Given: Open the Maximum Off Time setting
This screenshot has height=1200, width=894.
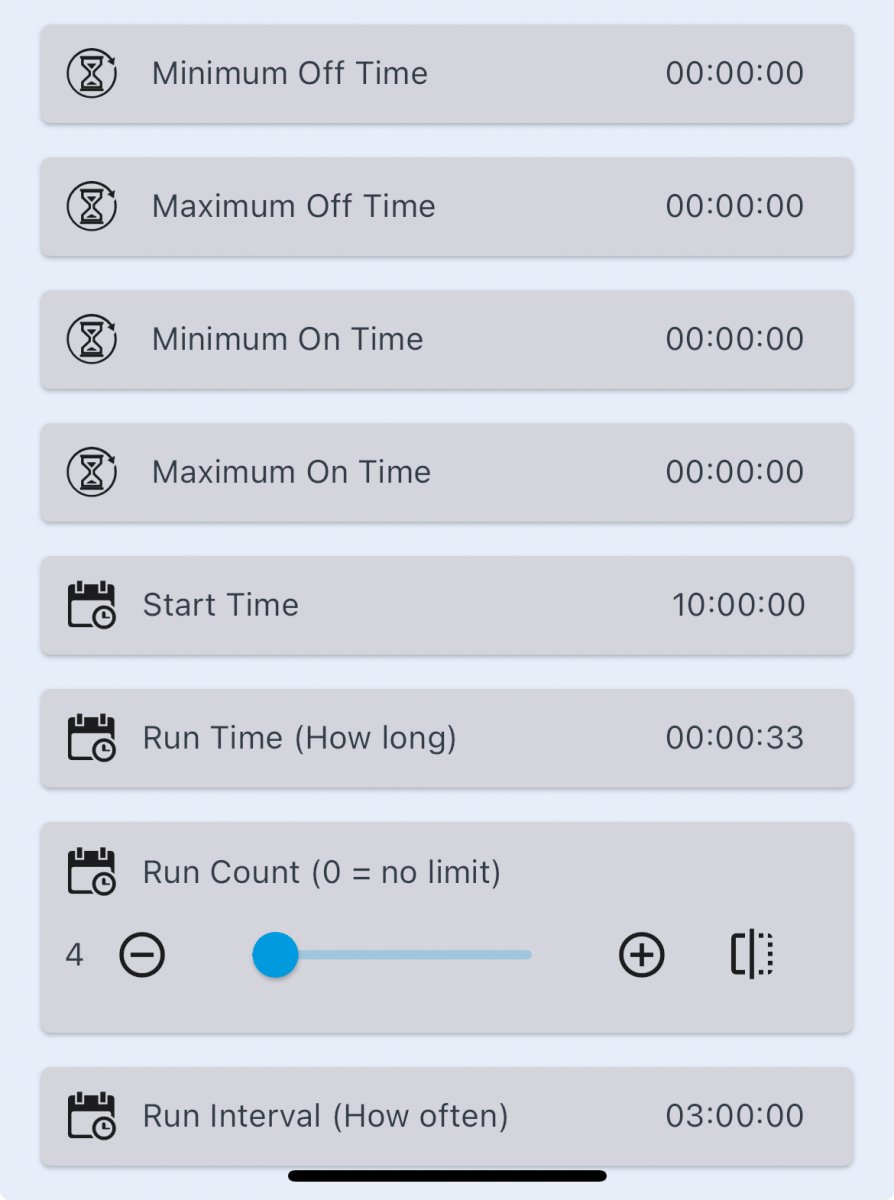Looking at the screenshot, I should 446,207.
